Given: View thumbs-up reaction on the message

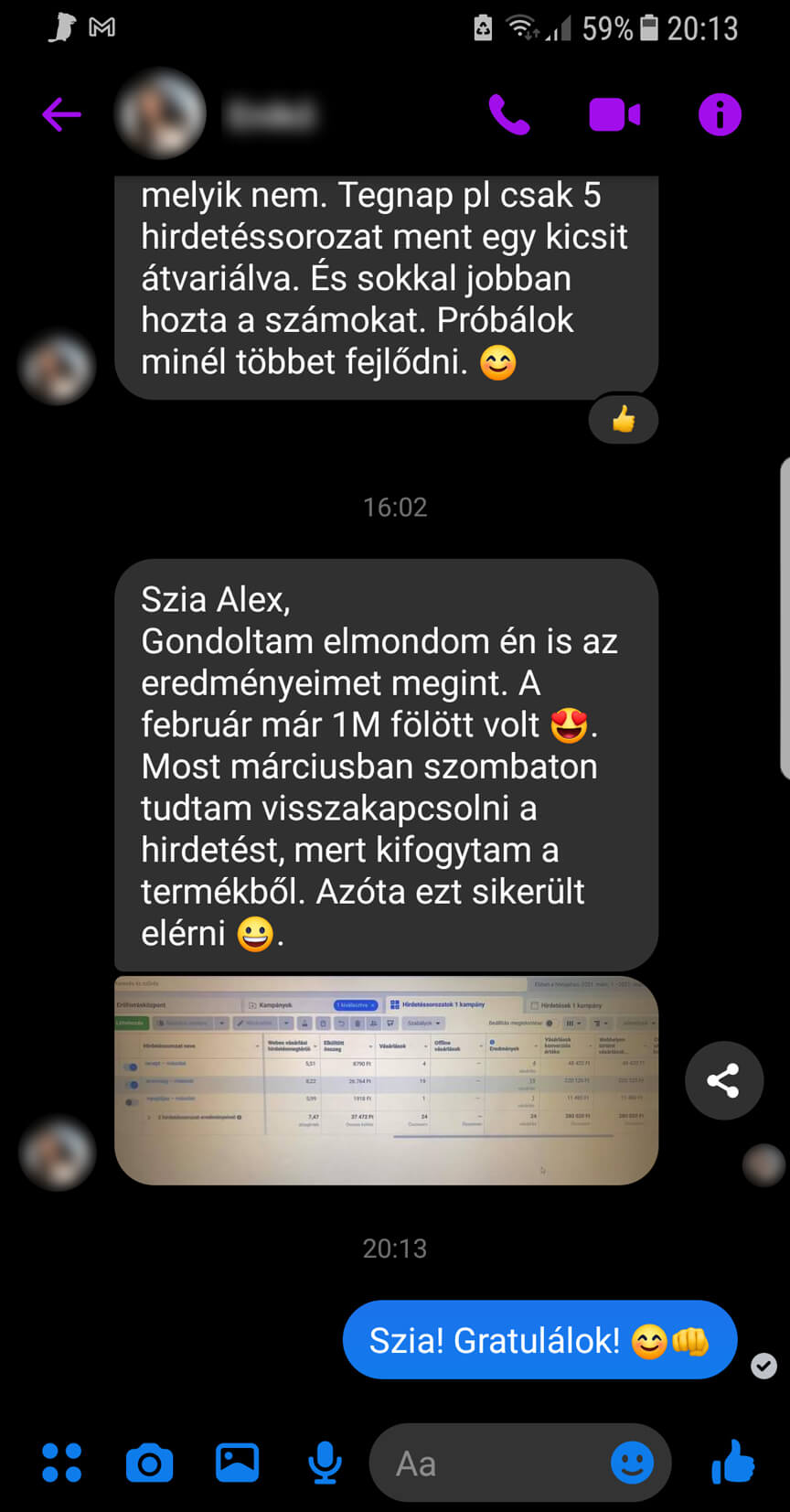Looking at the screenshot, I should coord(624,420).
